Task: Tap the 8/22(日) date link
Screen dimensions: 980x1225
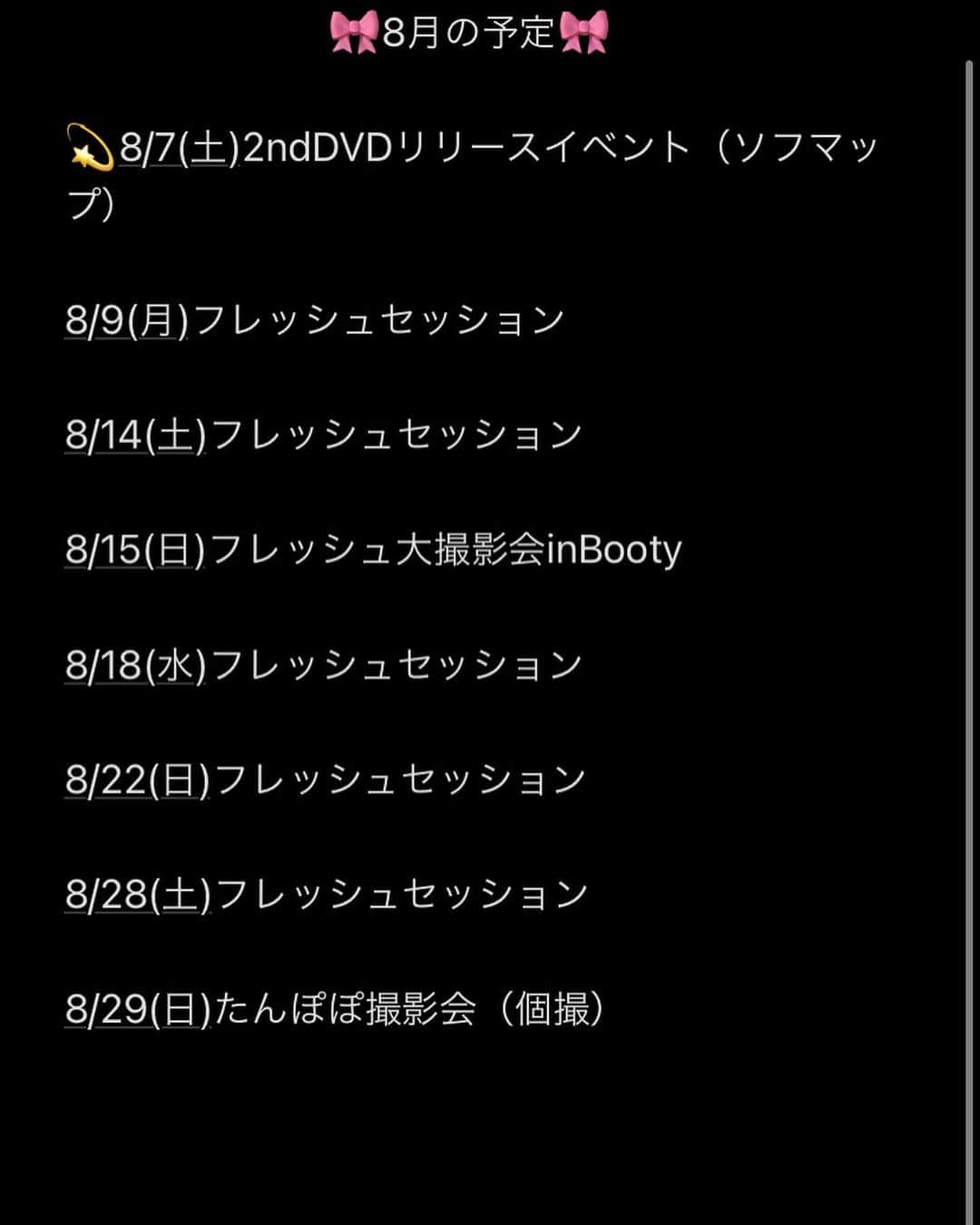Action: (x=138, y=779)
